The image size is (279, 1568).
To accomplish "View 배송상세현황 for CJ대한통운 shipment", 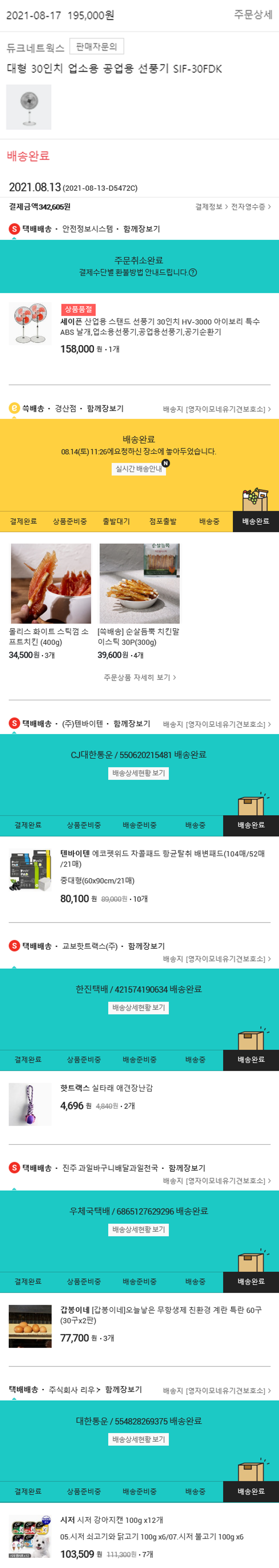I will pyautogui.click(x=139, y=773).
